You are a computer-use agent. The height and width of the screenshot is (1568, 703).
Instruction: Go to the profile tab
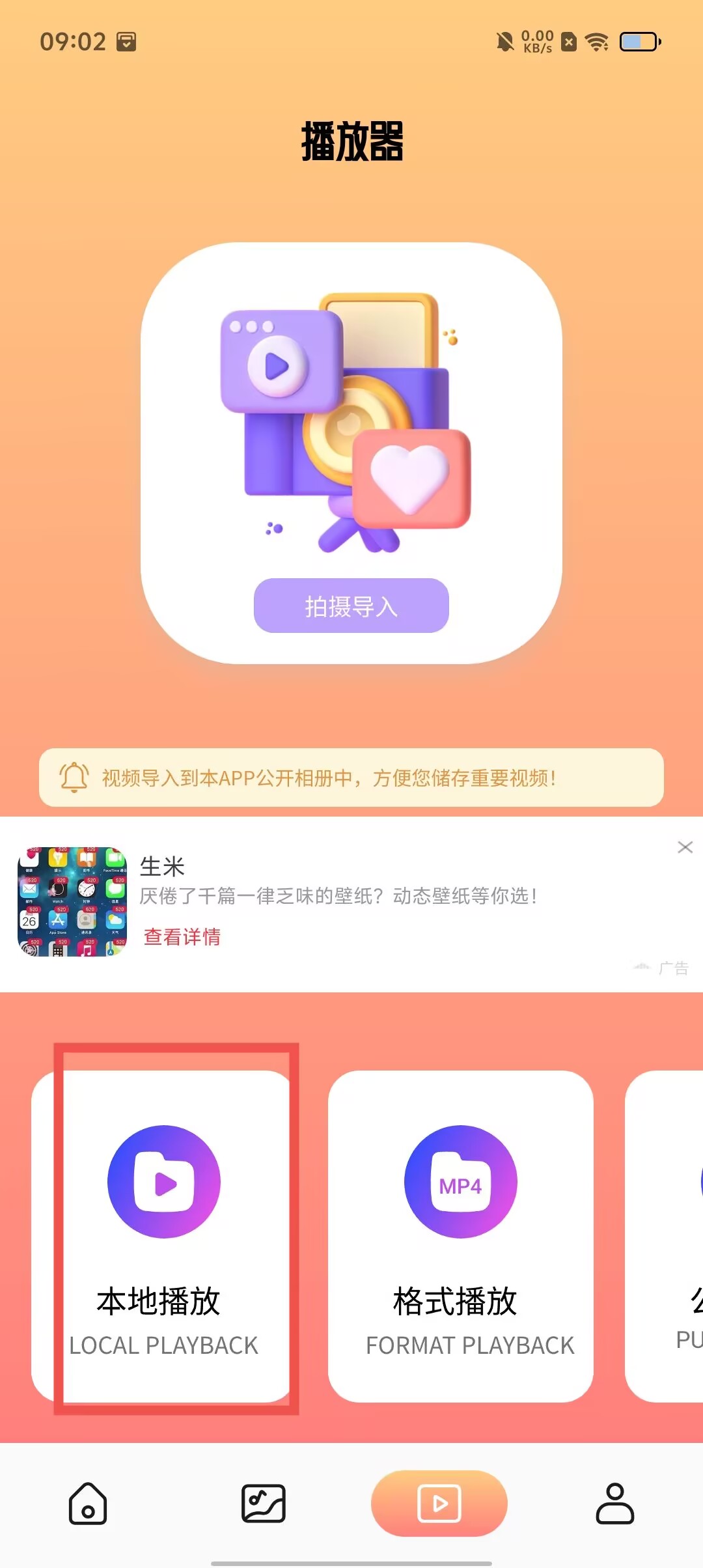(x=614, y=1504)
